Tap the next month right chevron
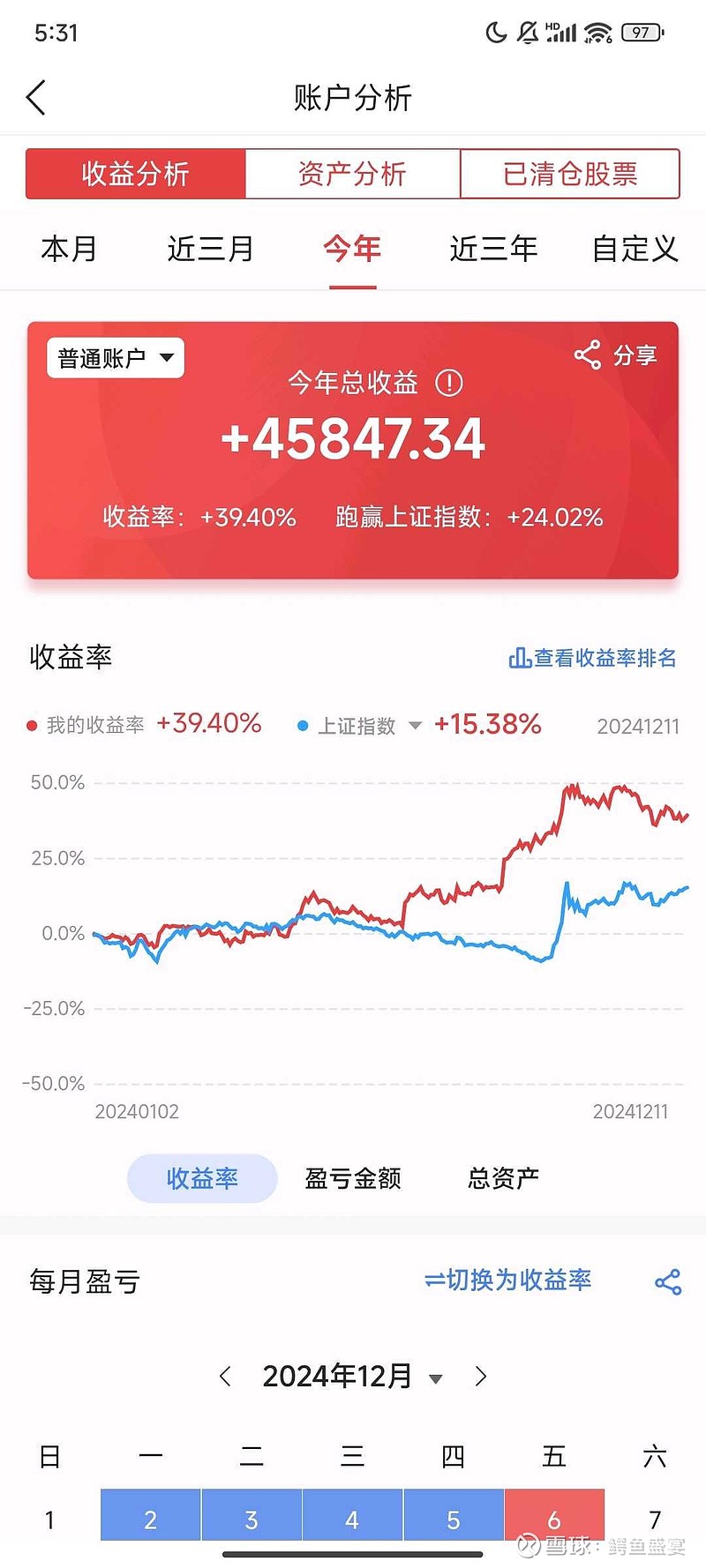The height and width of the screenshot is (1568, 706). [x=480, y=1376]
